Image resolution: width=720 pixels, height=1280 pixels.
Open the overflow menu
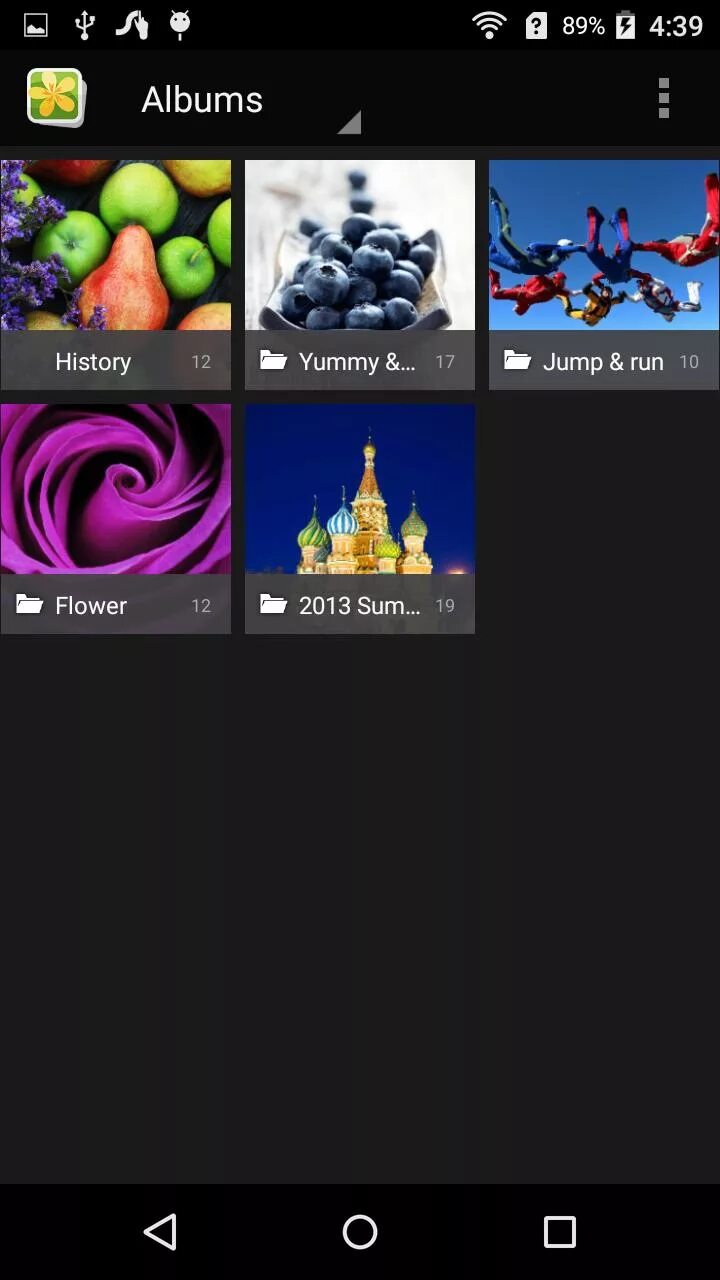tap(663, 98)
